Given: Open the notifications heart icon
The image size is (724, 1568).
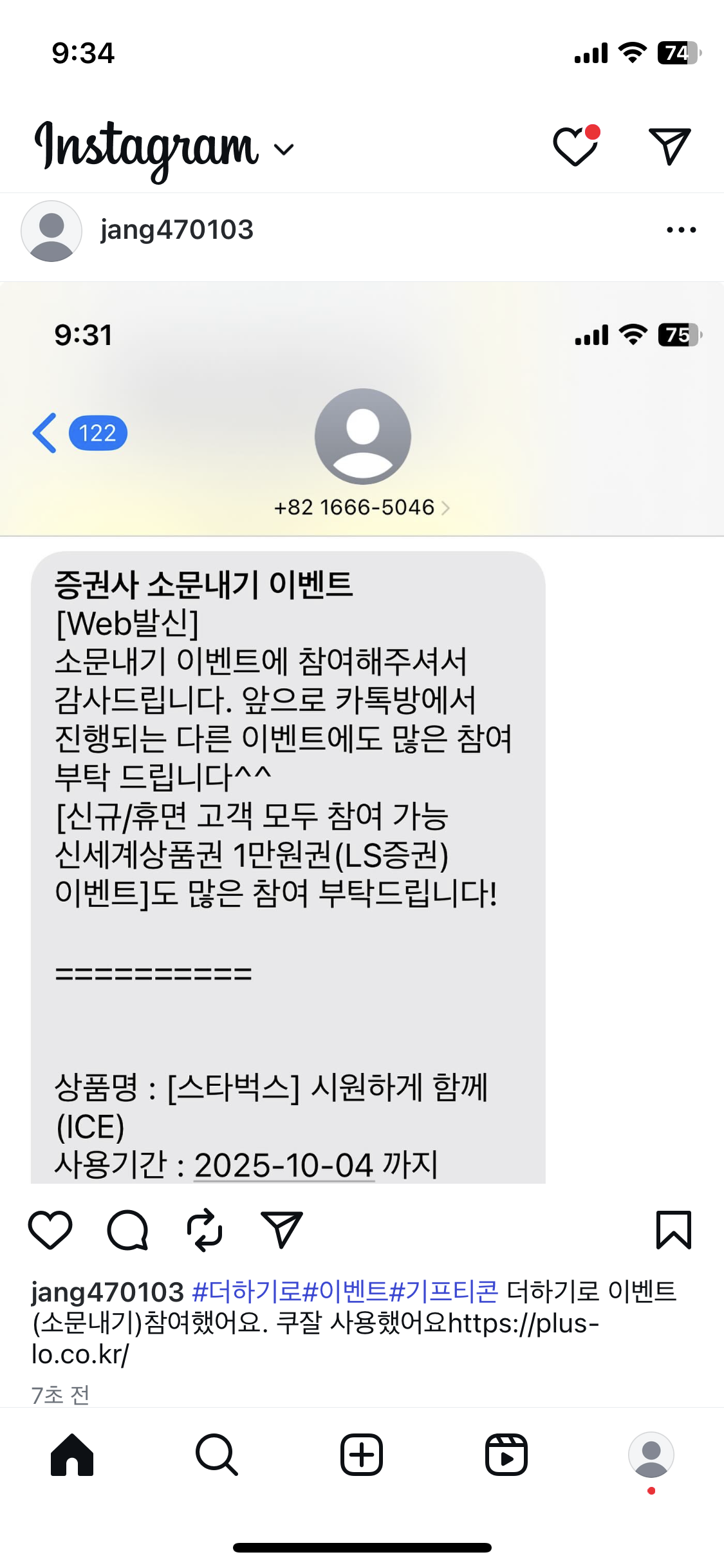Looking at the screenshot, I should pos(575,146).
